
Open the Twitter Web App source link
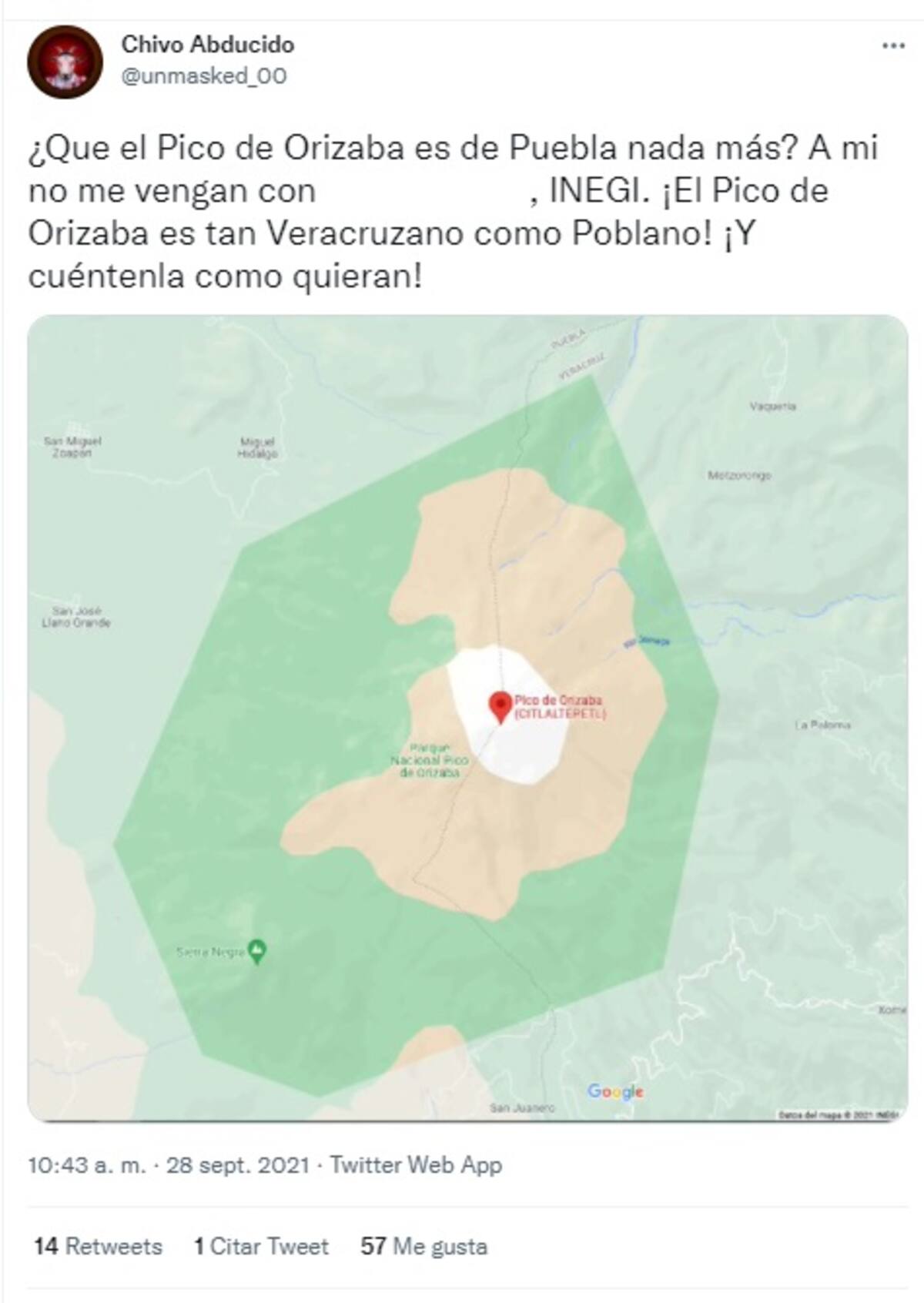416,1164
